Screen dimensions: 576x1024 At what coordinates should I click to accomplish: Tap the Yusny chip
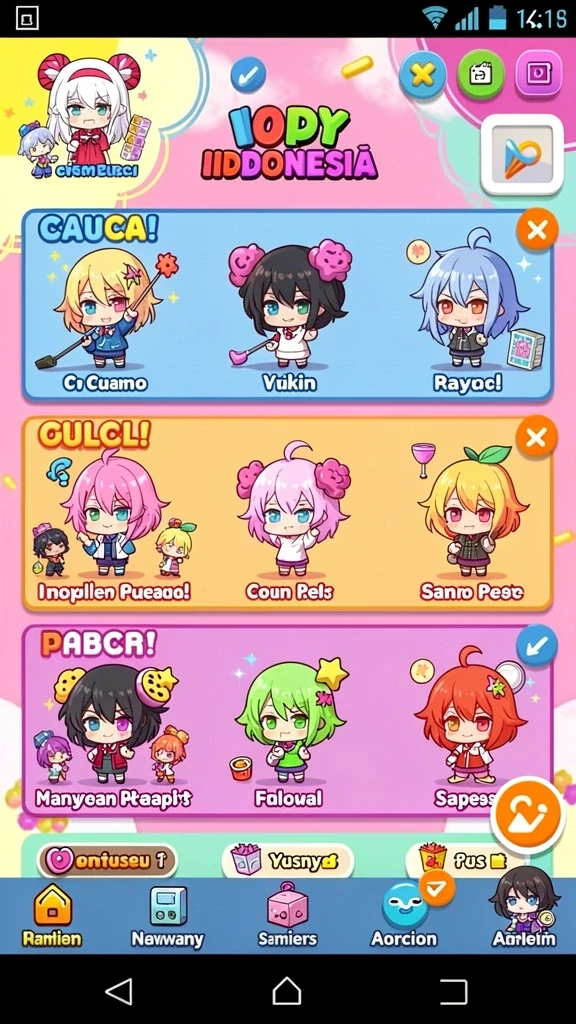287,861
